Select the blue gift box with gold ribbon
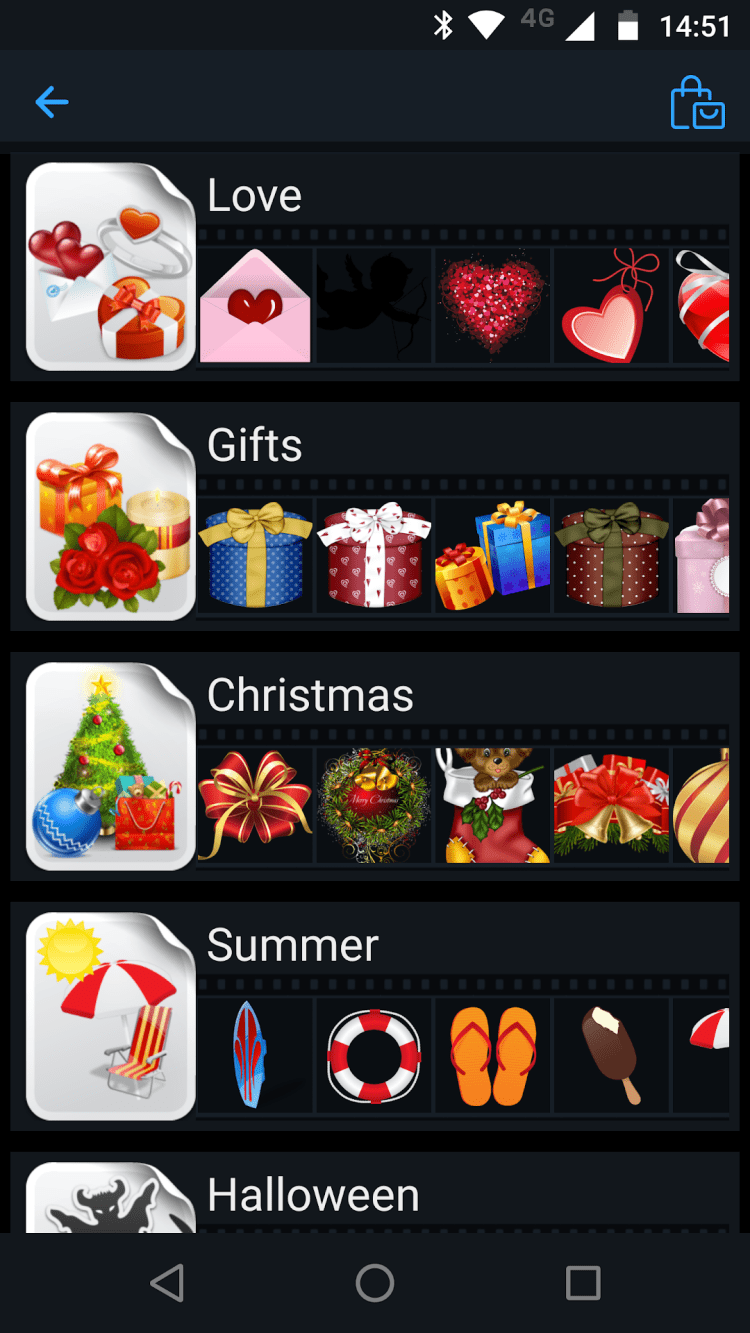 (255, 556)
